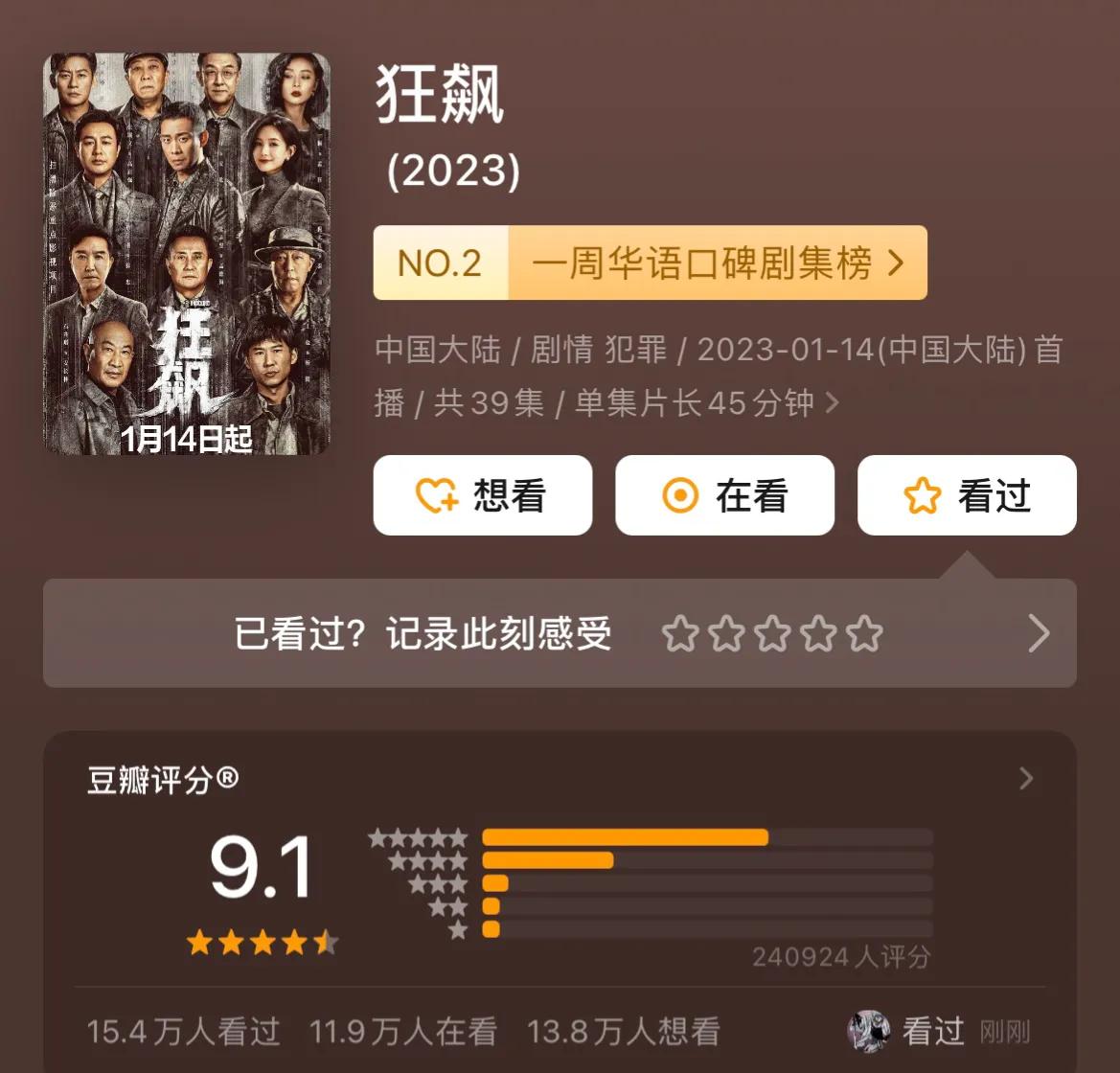Viewport: 1120px width, 1073px height.
Task: Mark the show as 在看
Action: tap(724, 495)
